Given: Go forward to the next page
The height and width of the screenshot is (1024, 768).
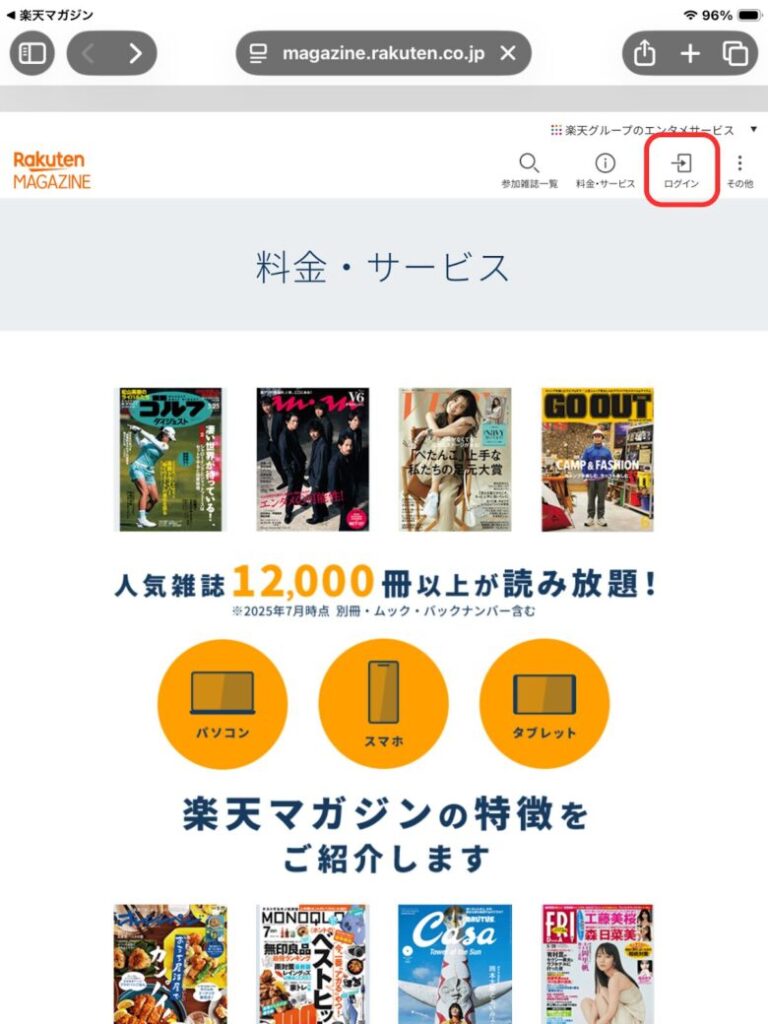Looking at the screenshot, I should coord(135,53).
